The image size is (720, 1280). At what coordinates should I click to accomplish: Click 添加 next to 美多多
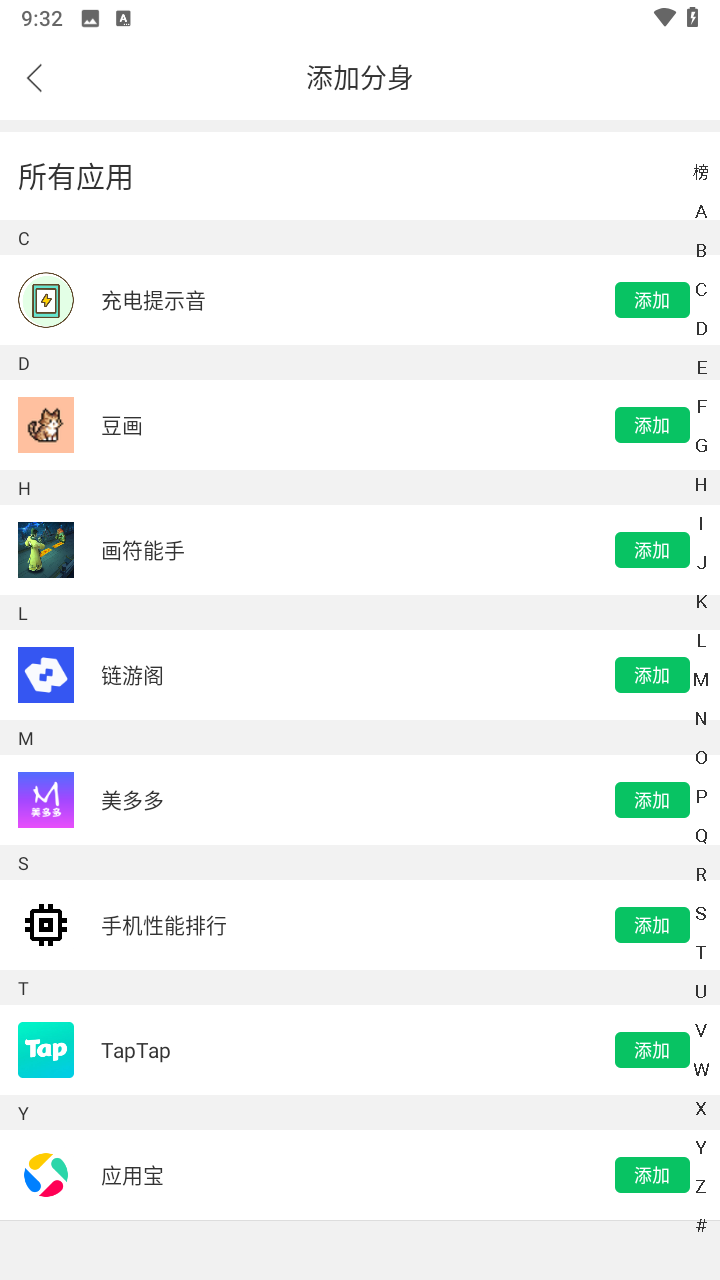tap(652, 800)
